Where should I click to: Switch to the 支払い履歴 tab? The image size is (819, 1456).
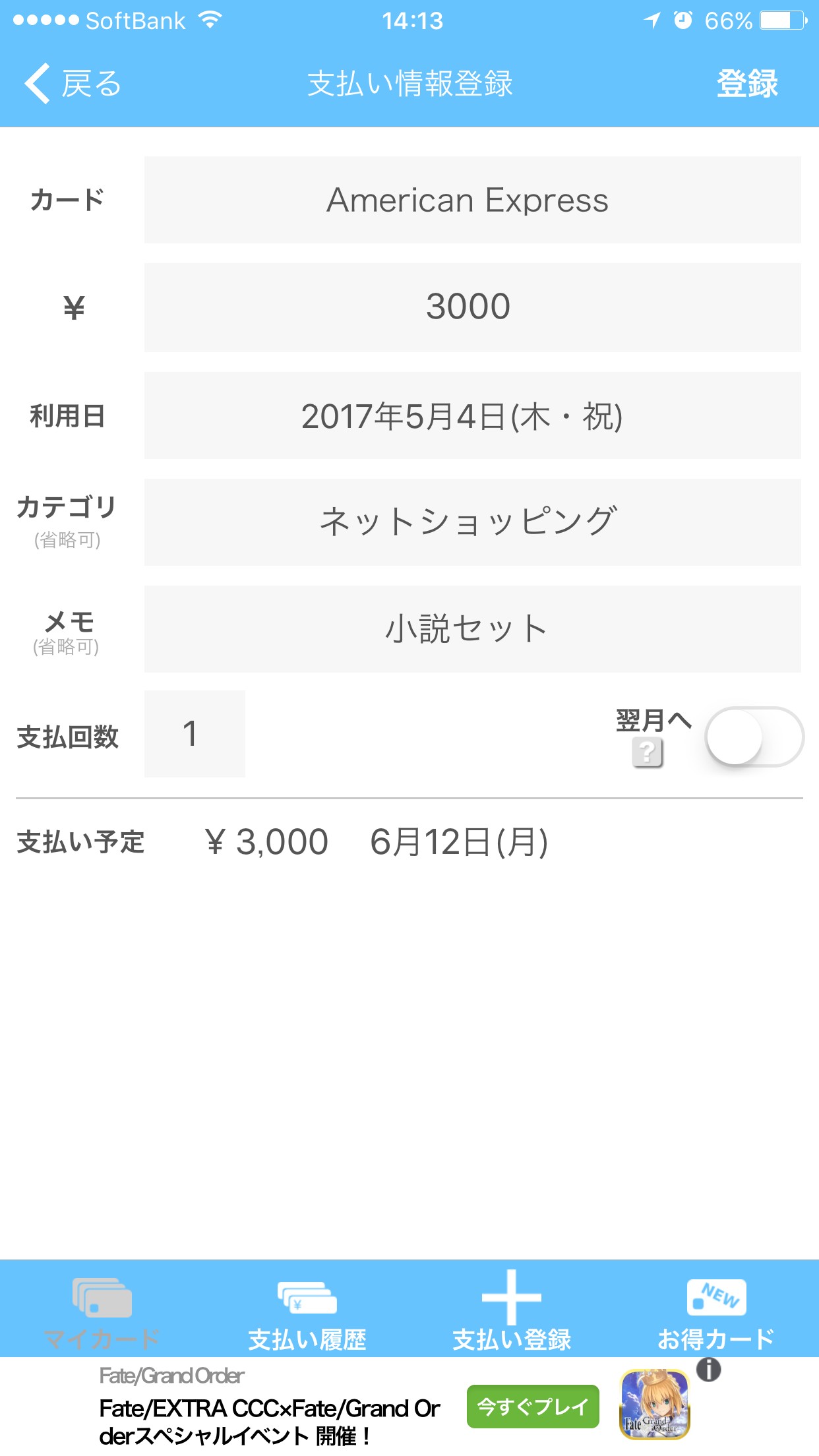point(307,1311)
